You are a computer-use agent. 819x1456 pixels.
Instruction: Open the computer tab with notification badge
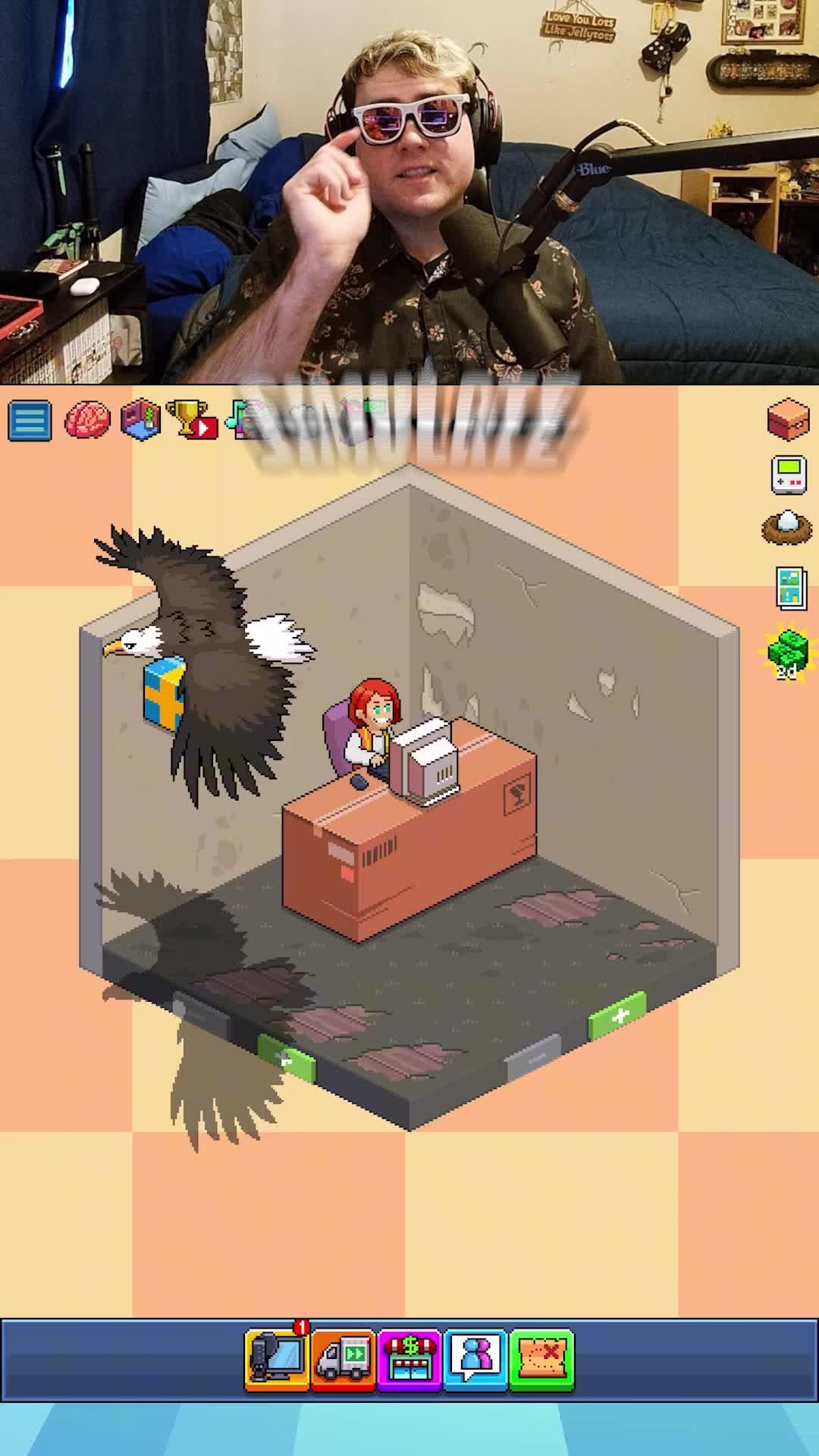click(x=277, y=1360)
